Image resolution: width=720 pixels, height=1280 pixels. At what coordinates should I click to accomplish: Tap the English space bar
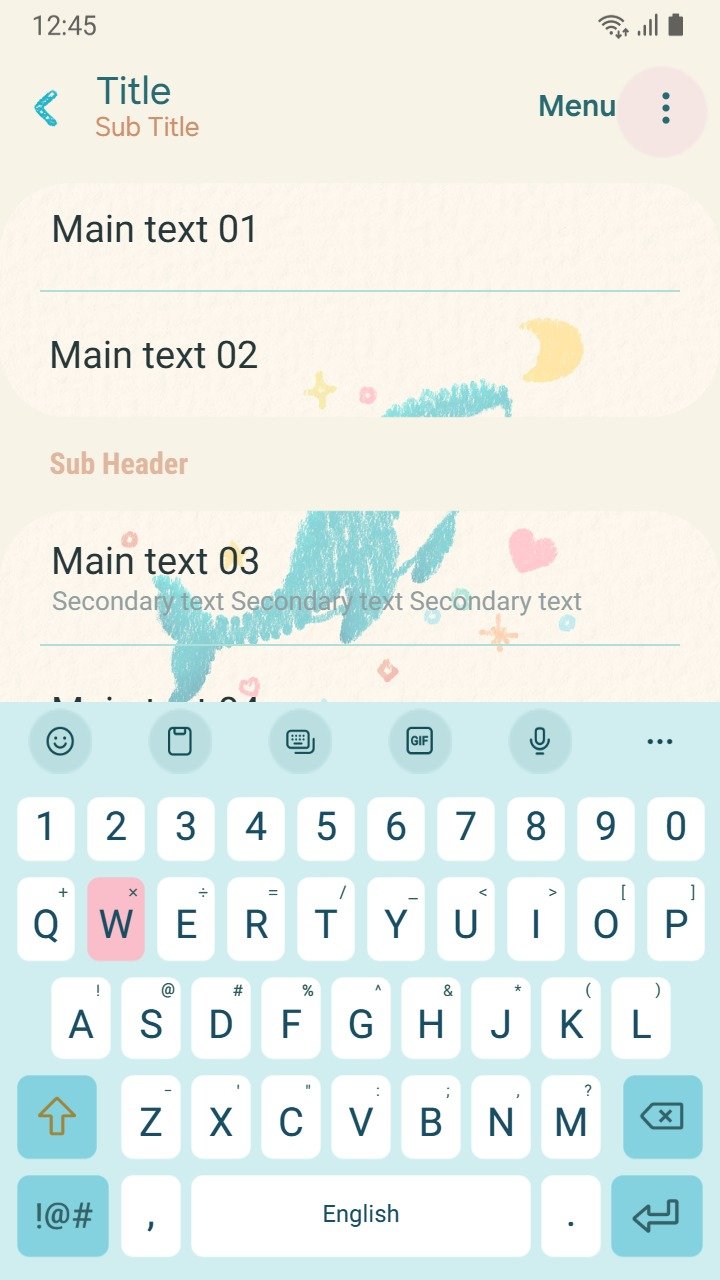(361, 1216)
